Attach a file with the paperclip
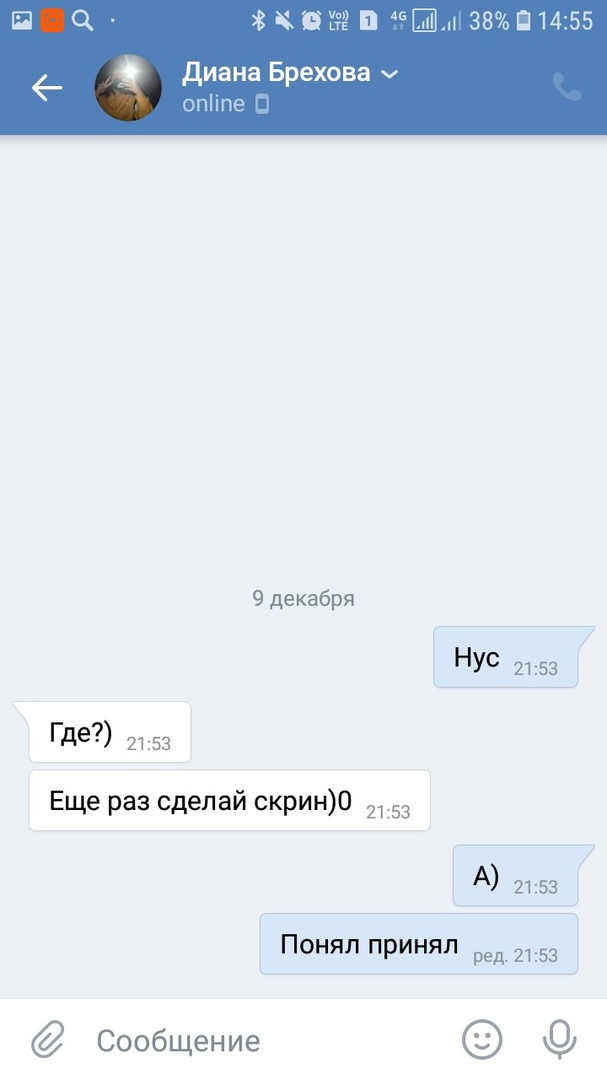Viewport: 607px width, 1080px height. point(46,1040)
